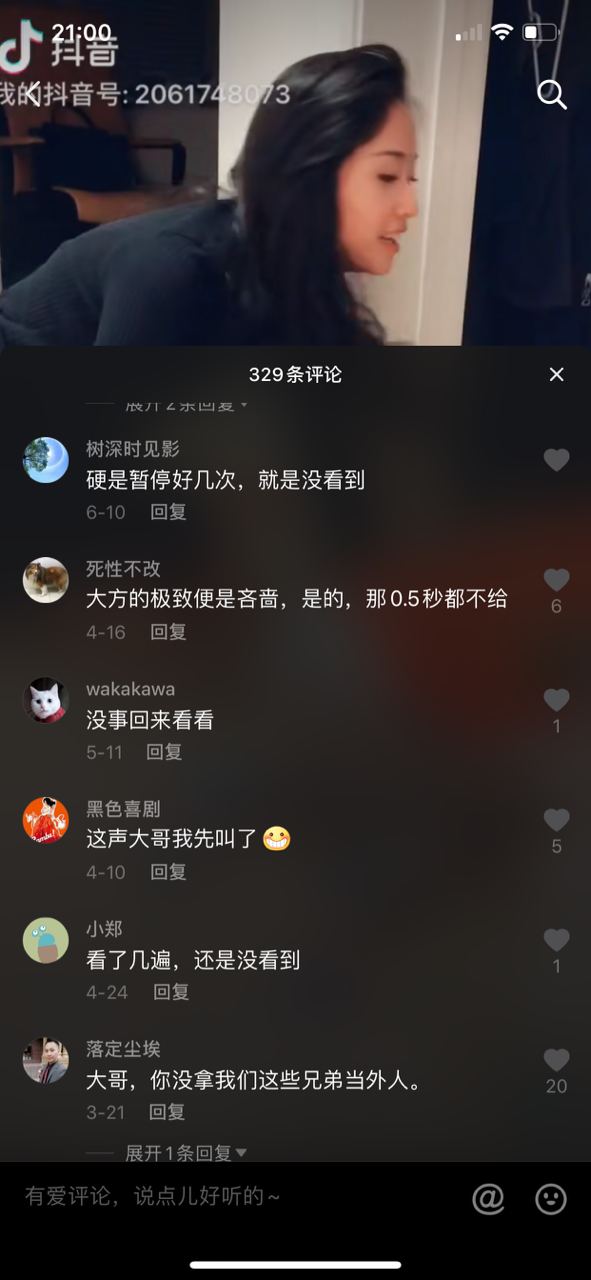Like 落定尘埃's comment
Viewport: 591px width, 1280px height.
556,1060
